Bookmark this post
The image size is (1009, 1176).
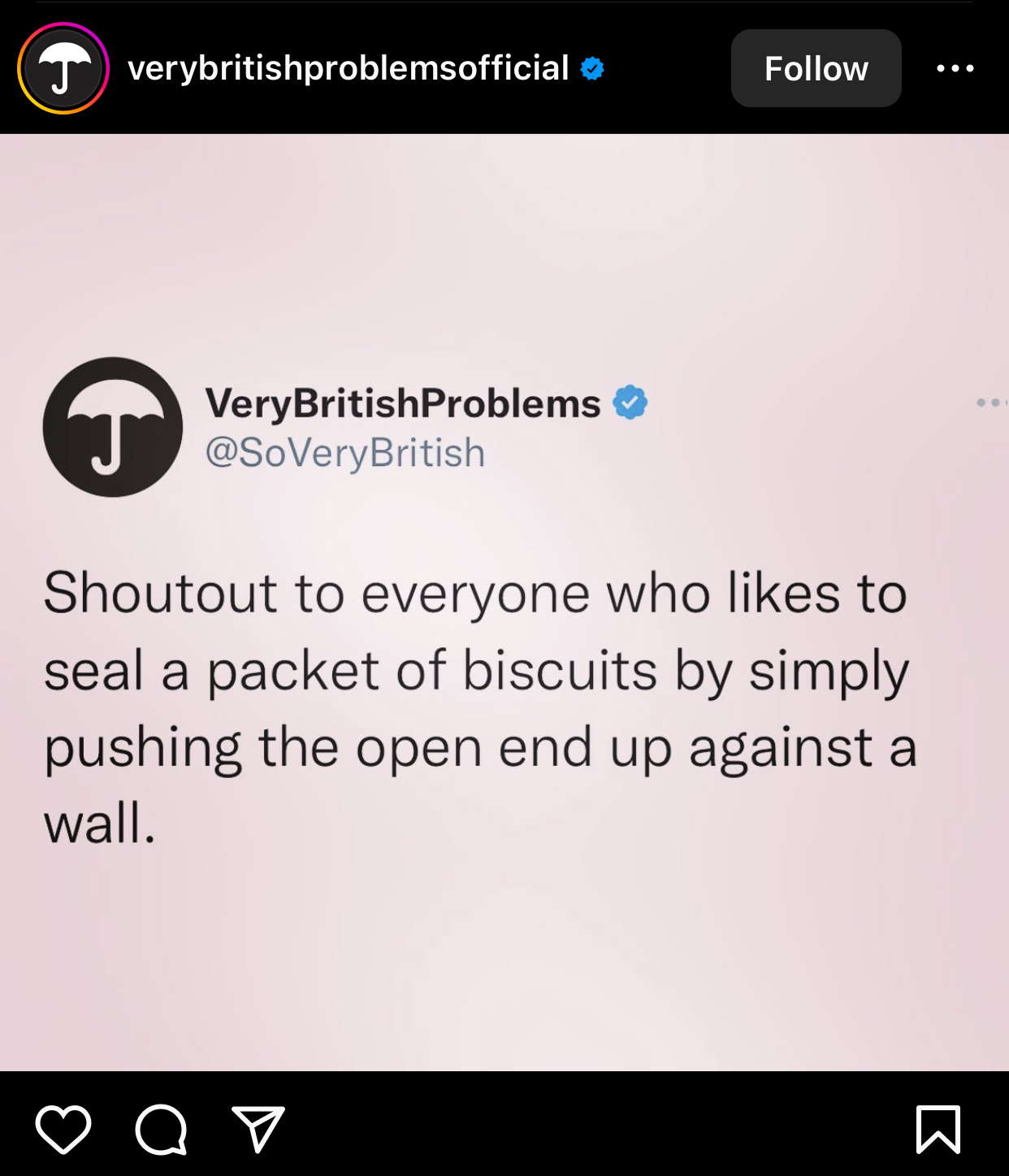[x=938, y=1129]
